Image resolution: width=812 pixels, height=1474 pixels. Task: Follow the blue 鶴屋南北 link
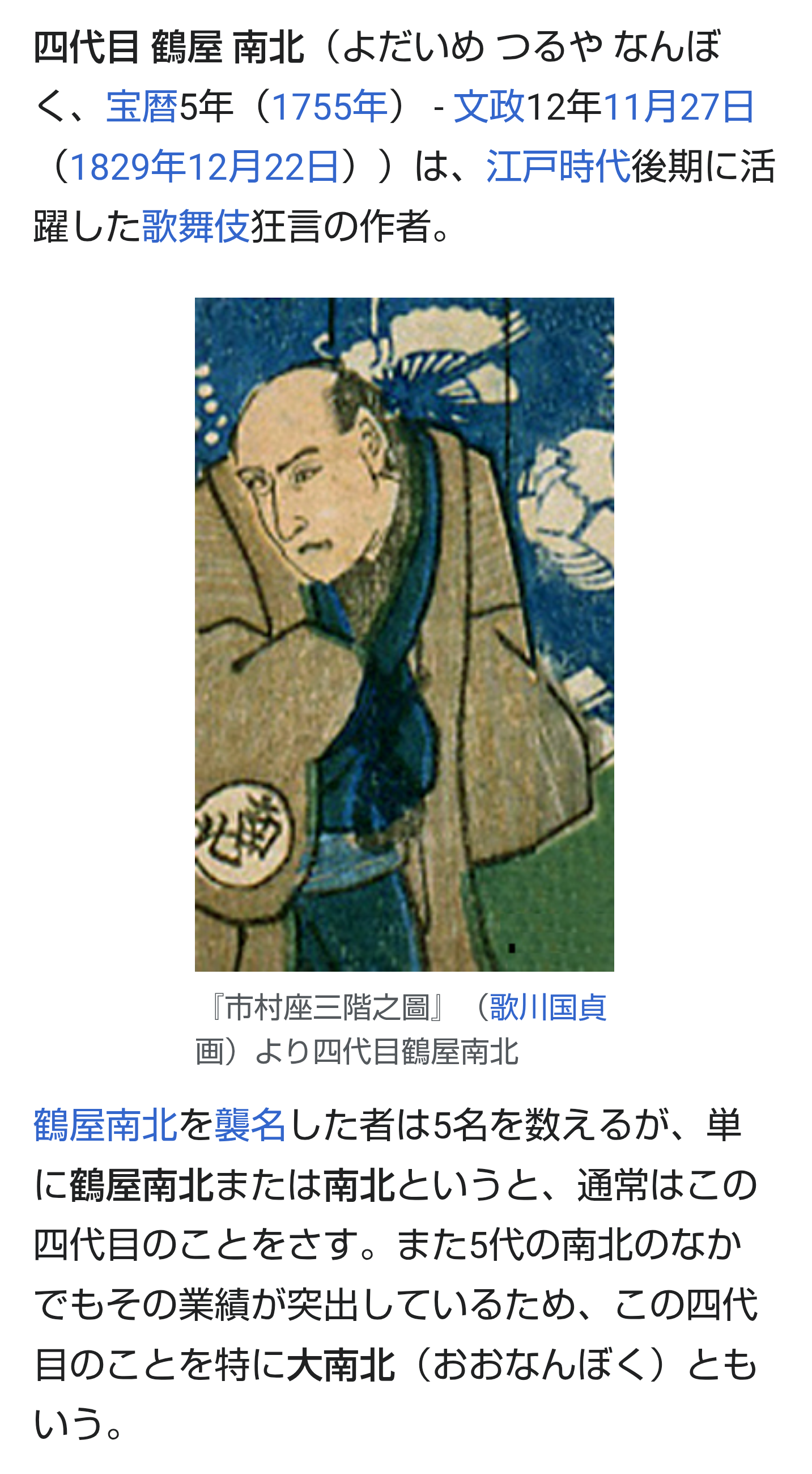[106, 1125]
